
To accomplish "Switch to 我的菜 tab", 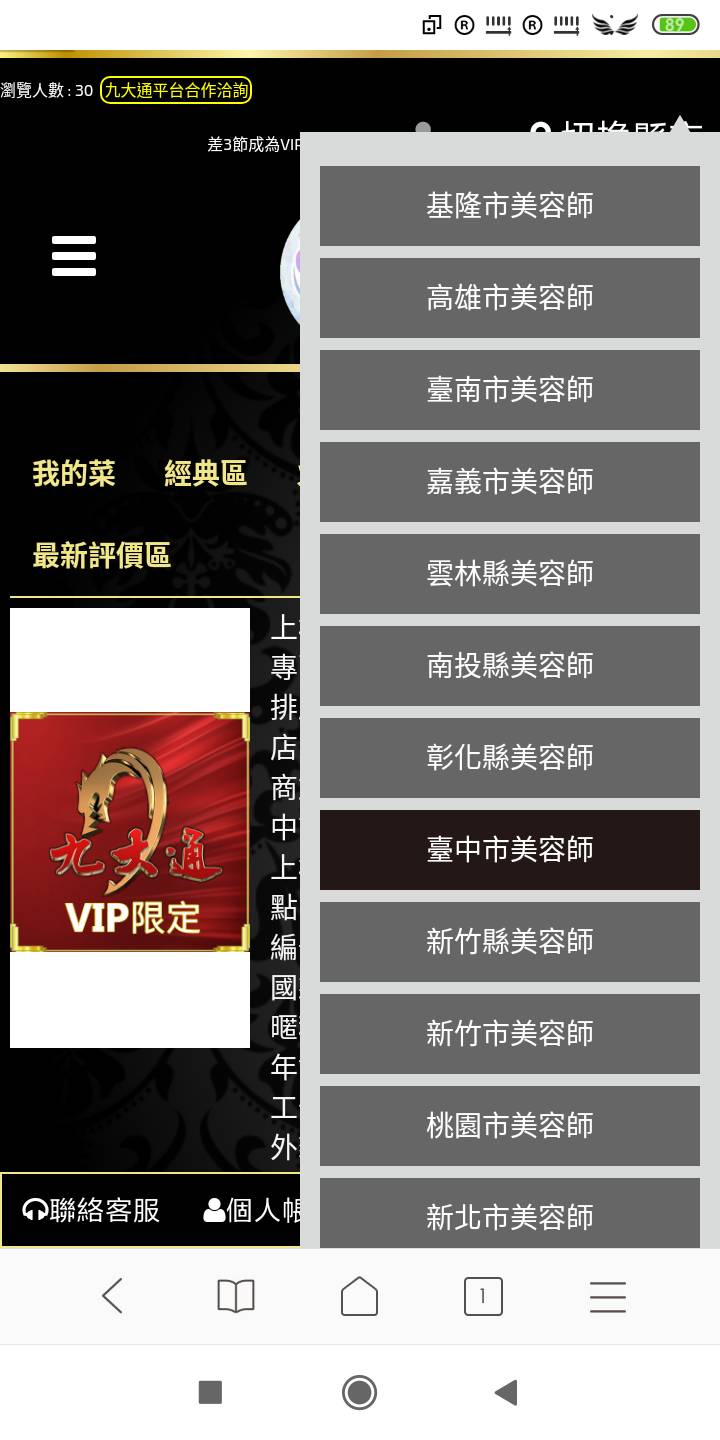I will click(74, 473).
